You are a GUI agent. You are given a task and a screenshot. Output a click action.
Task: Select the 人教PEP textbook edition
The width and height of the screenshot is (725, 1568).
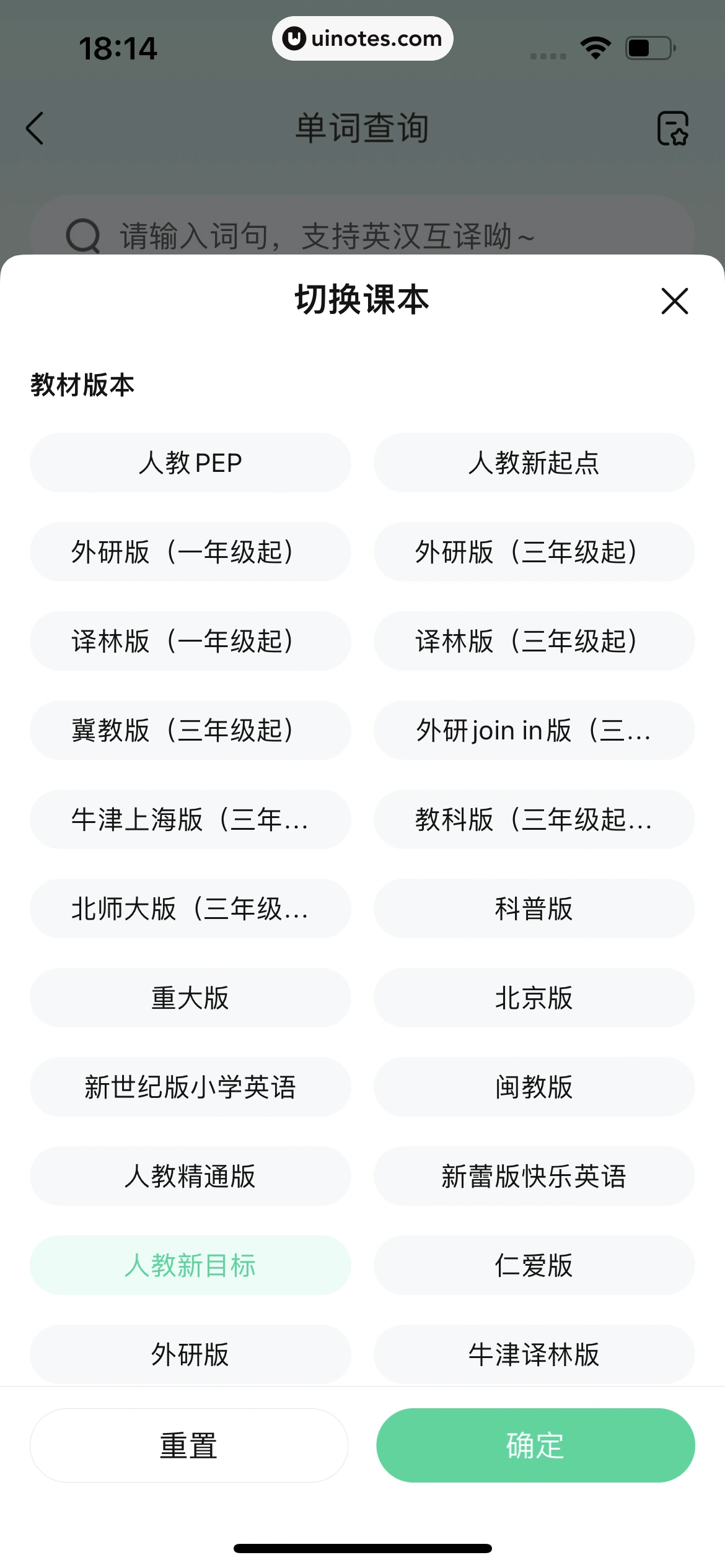tap(190, 463)
